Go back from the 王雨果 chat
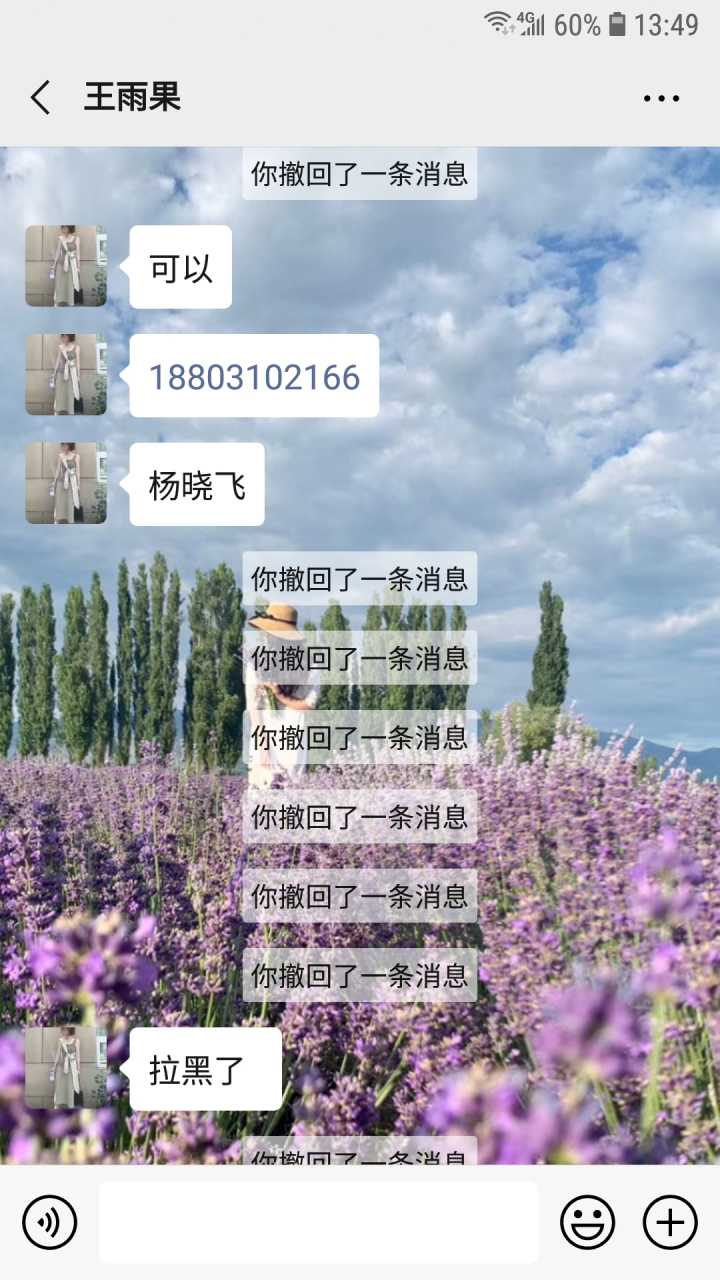Viewport: 720px width, 1280px height. pos(40,98)
